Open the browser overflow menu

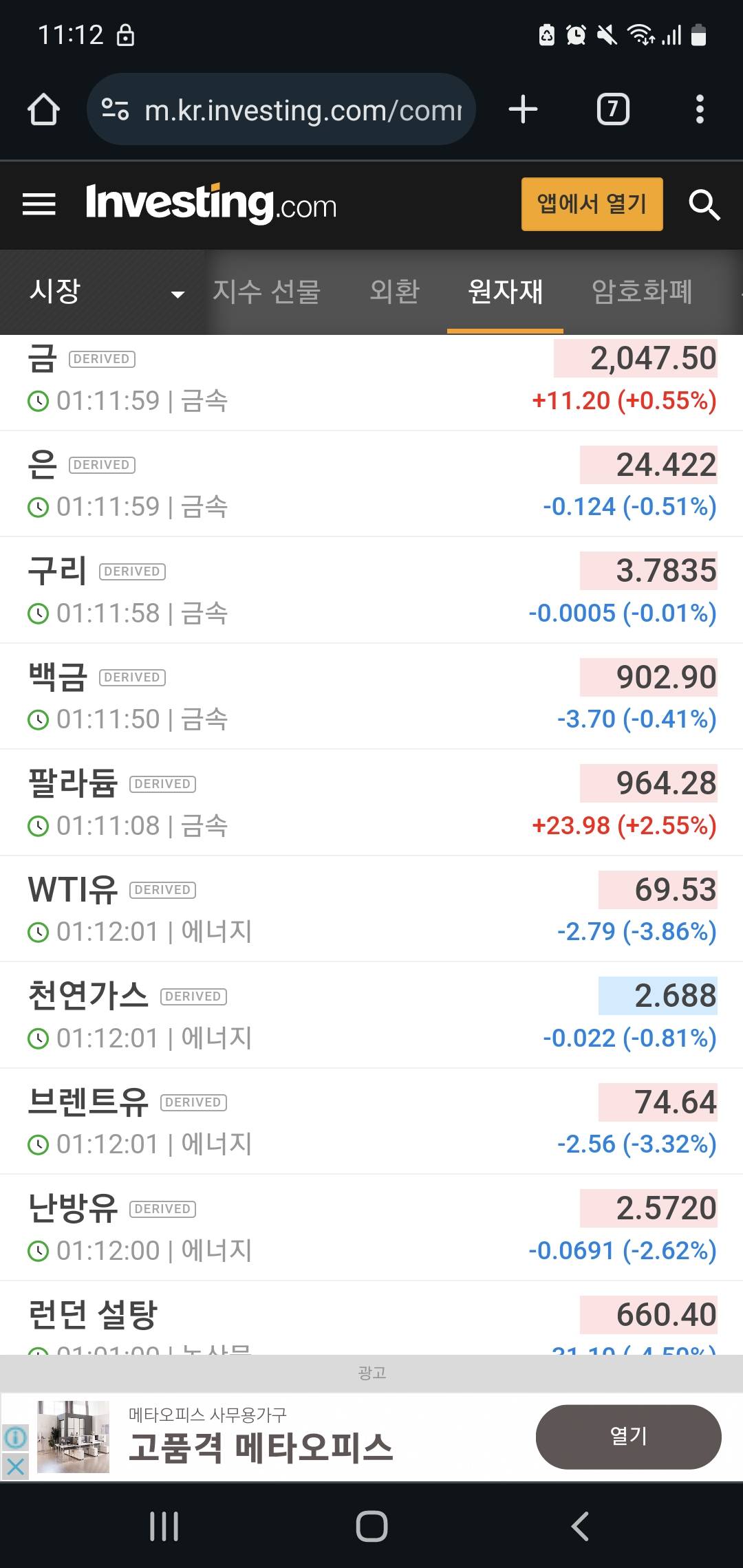(x=700, y=109)
